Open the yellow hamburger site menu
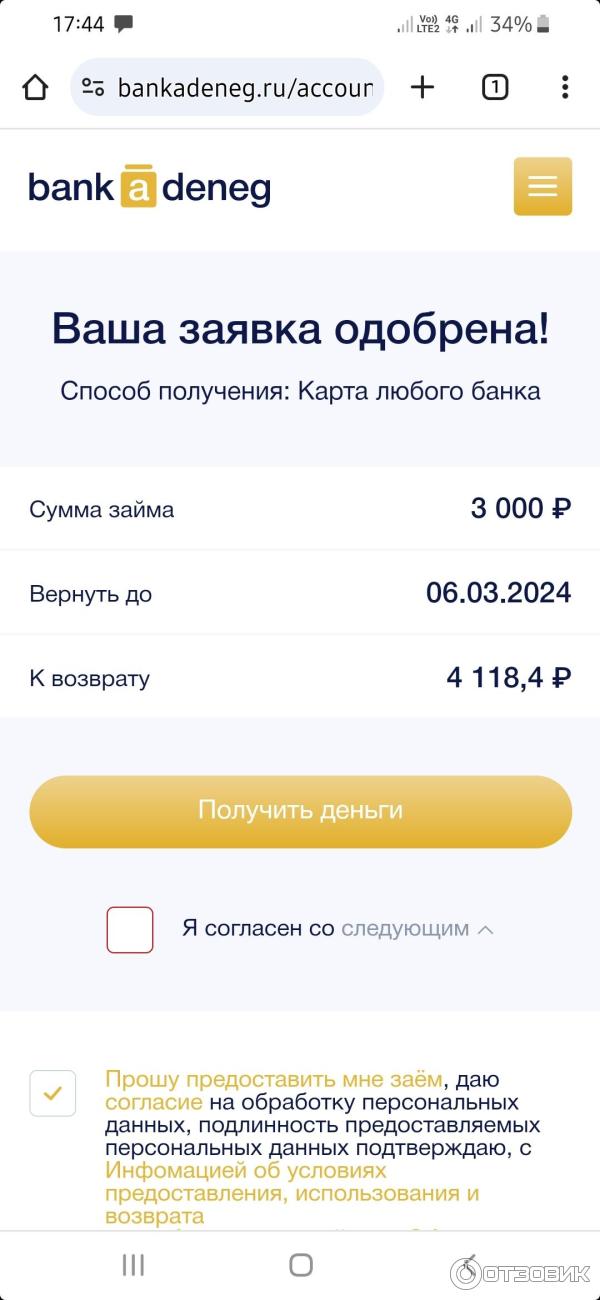The width and height of the screenshot is (600, 1300). point(543,186)
